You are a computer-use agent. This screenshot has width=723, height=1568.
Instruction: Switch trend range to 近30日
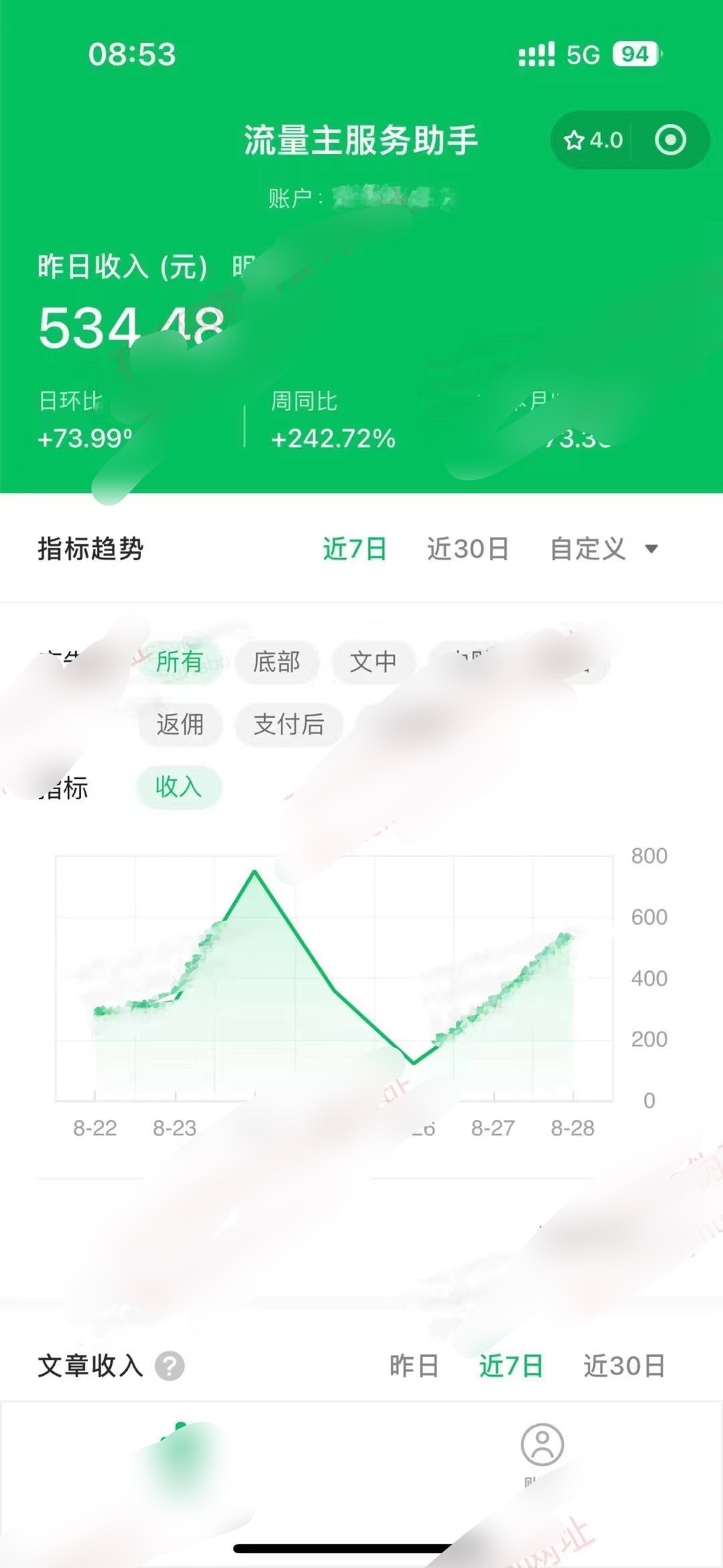[467, 549]
